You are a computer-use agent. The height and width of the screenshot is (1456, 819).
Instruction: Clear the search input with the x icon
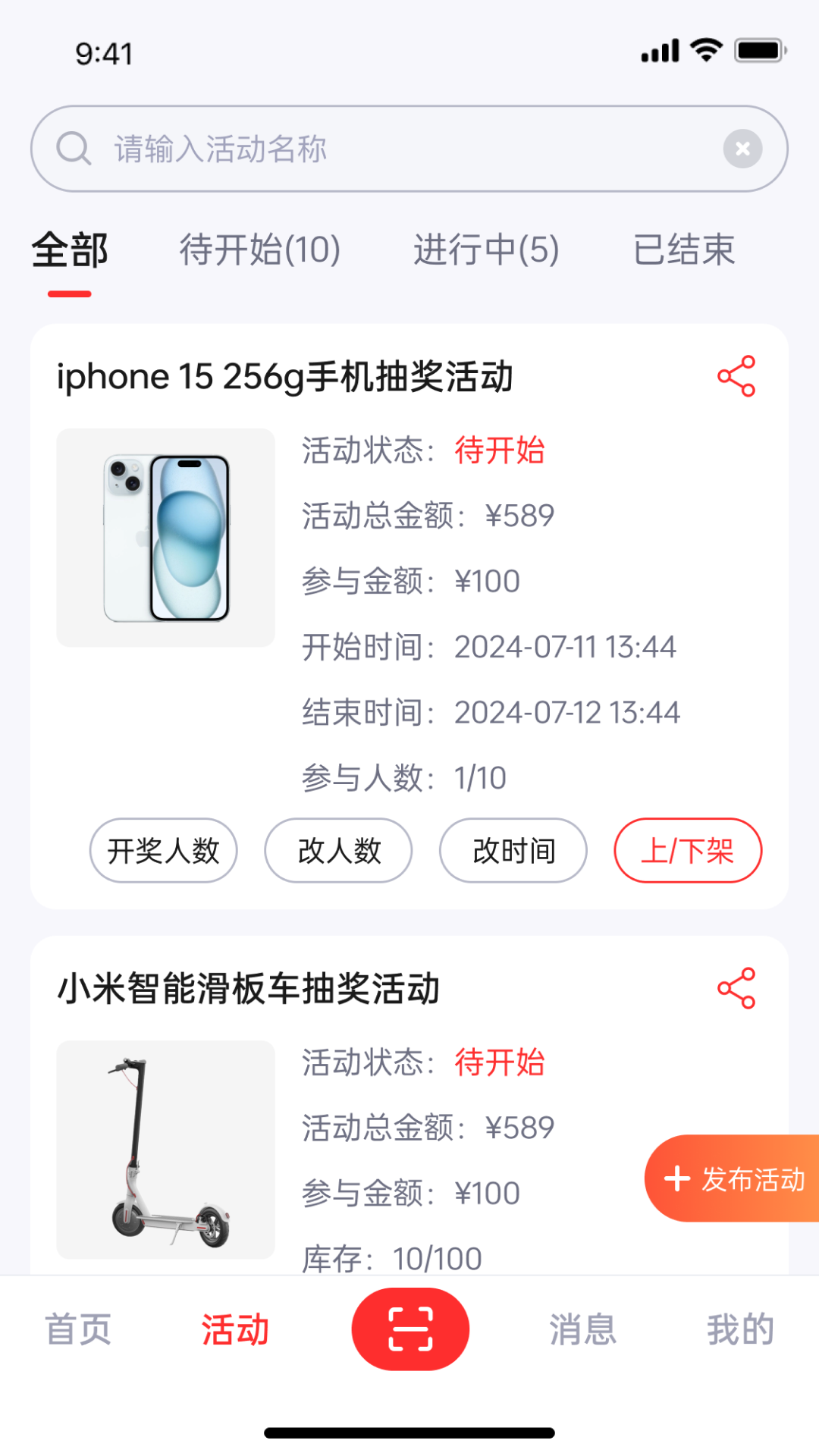(x=742, y=148)
